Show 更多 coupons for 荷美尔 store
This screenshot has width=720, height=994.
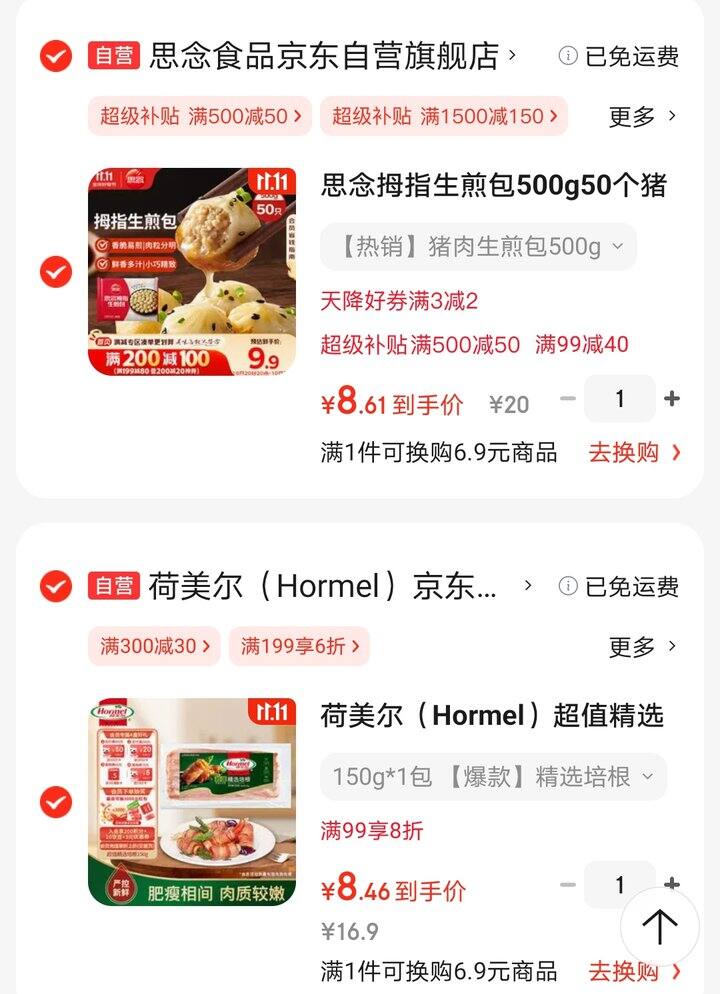643,646
